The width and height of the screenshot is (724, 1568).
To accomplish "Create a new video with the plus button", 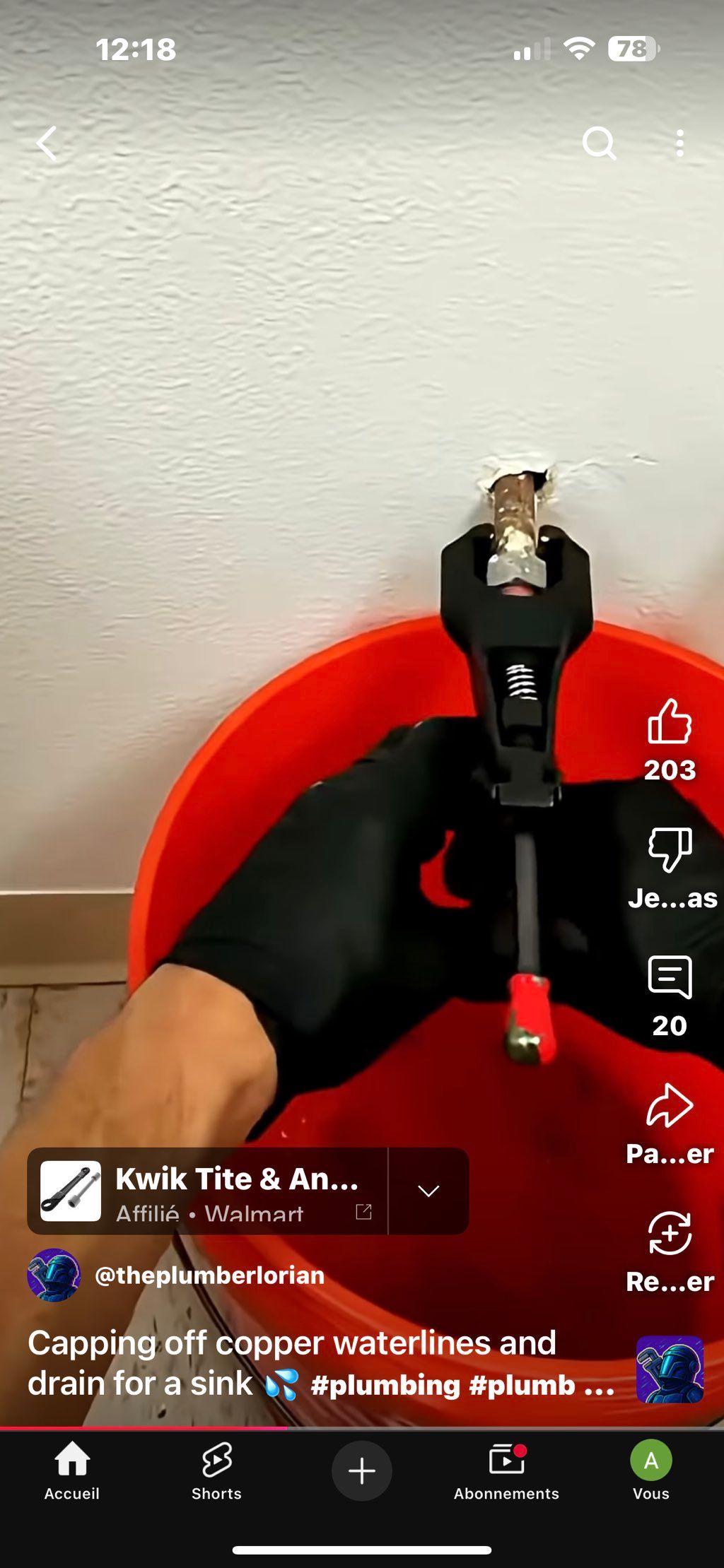I will (x=362, y=1471).
